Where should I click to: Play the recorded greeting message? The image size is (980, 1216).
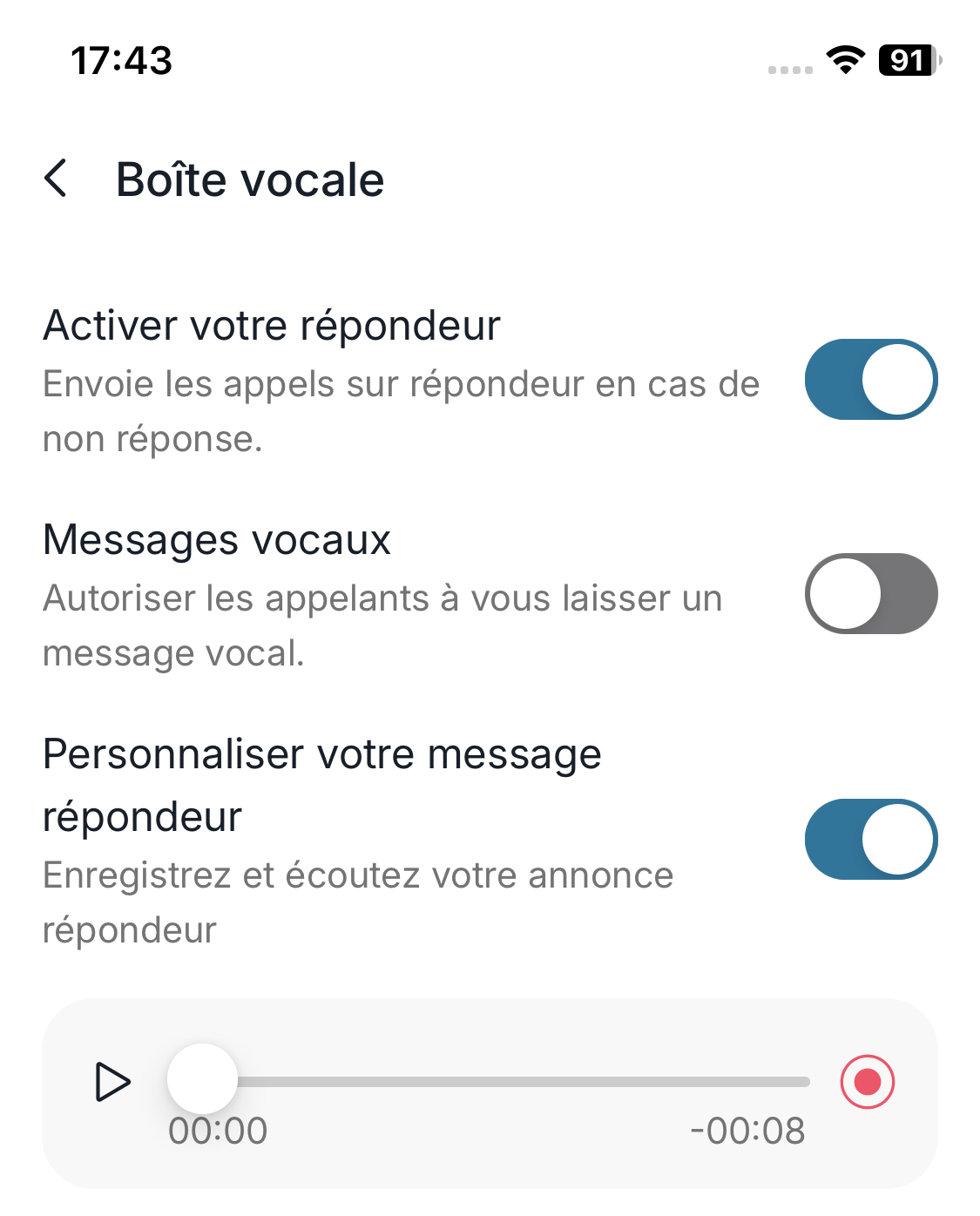pyautogui.click(x=112, y=1082)
